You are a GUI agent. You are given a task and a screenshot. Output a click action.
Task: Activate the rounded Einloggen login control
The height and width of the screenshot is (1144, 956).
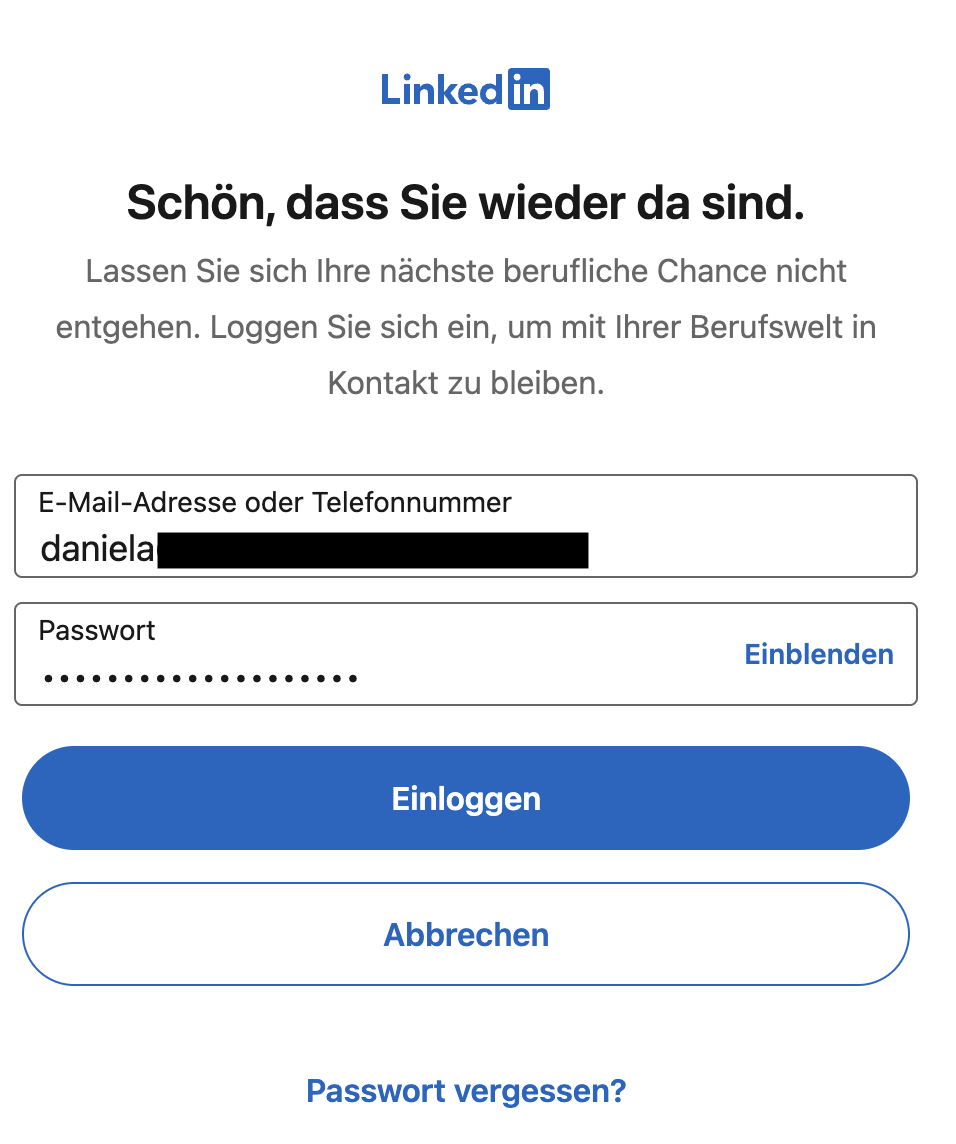click(x=466, y=797)
